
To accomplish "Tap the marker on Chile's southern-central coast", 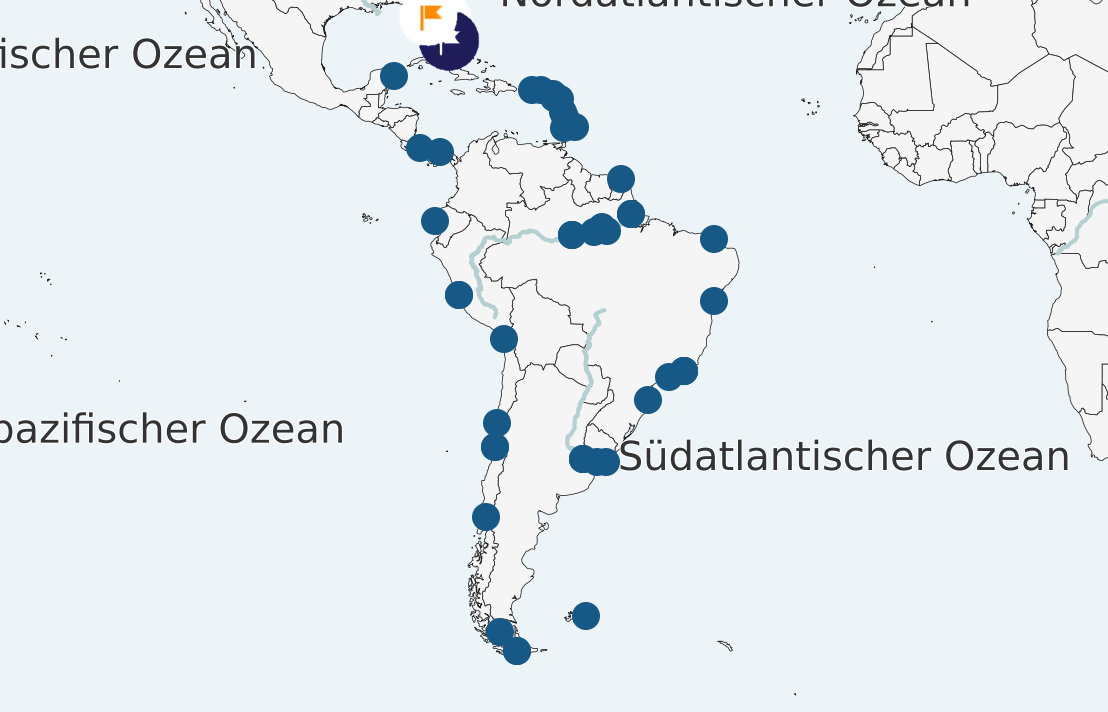I will pos(486,516).
